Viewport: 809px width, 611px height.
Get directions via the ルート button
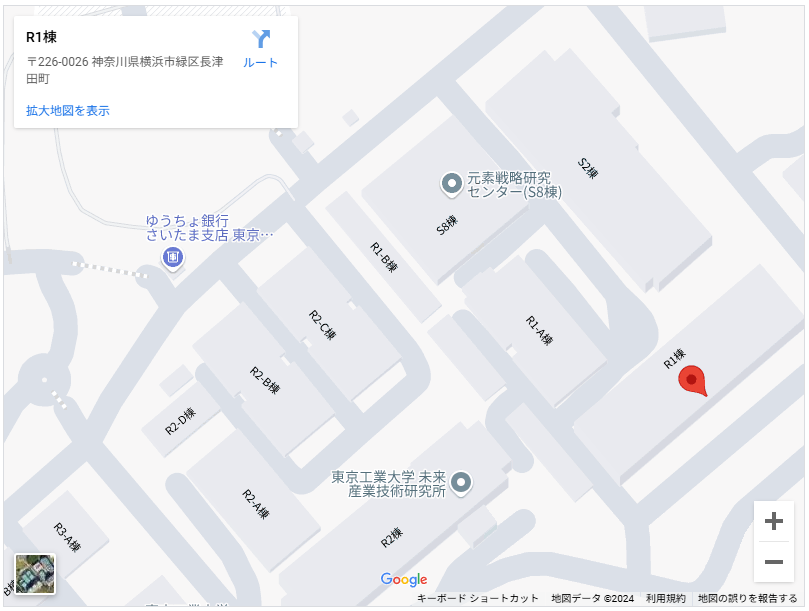point(261,48)
